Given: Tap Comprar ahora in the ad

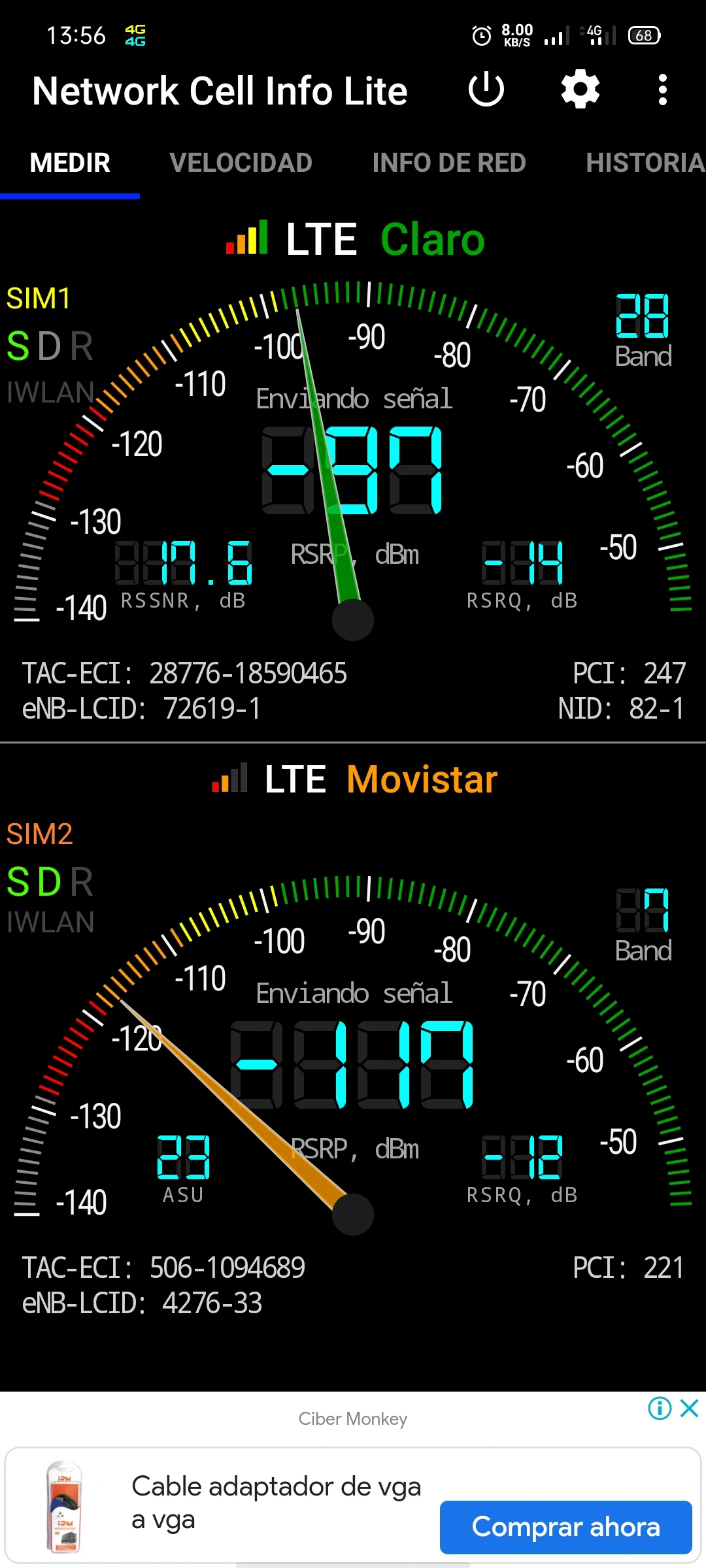Looking at the screenshot, I should pyautogui.click(x=565, y=1527).
